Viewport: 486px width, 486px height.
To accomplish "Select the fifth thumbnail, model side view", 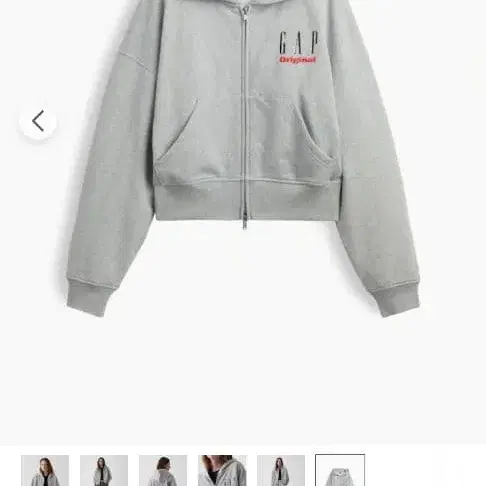I will coord(281,470).
